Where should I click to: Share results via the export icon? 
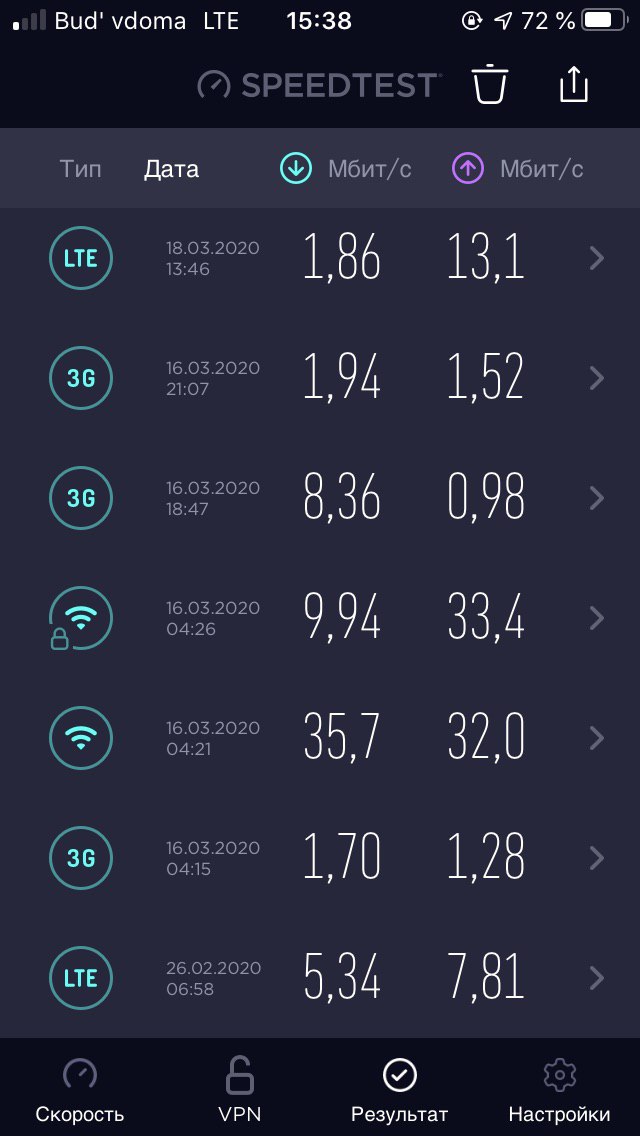[574, 84]
